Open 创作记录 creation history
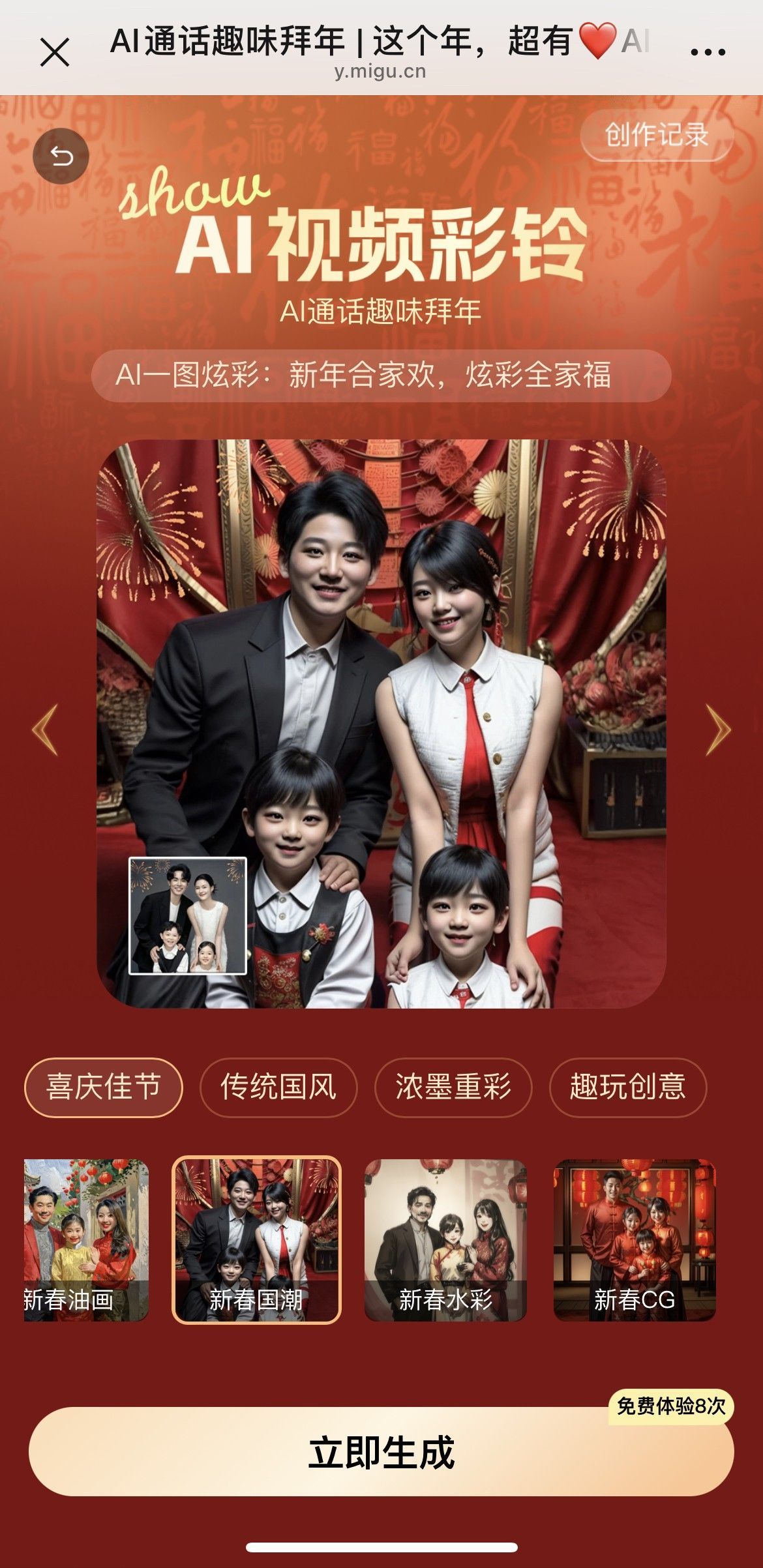The image size is (763, 1568). 656,135
